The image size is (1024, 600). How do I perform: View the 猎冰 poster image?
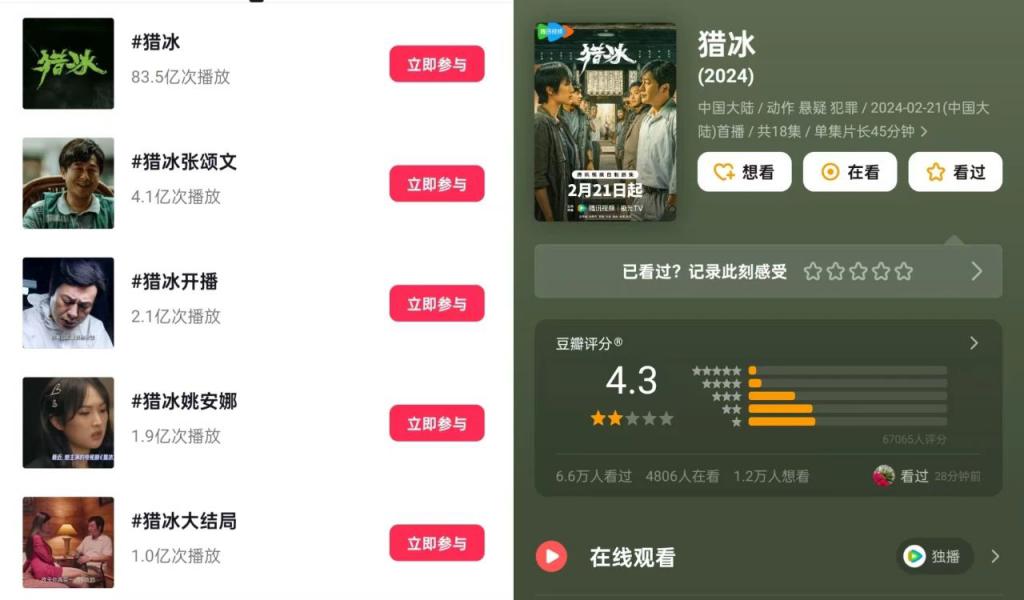[604, 123]
